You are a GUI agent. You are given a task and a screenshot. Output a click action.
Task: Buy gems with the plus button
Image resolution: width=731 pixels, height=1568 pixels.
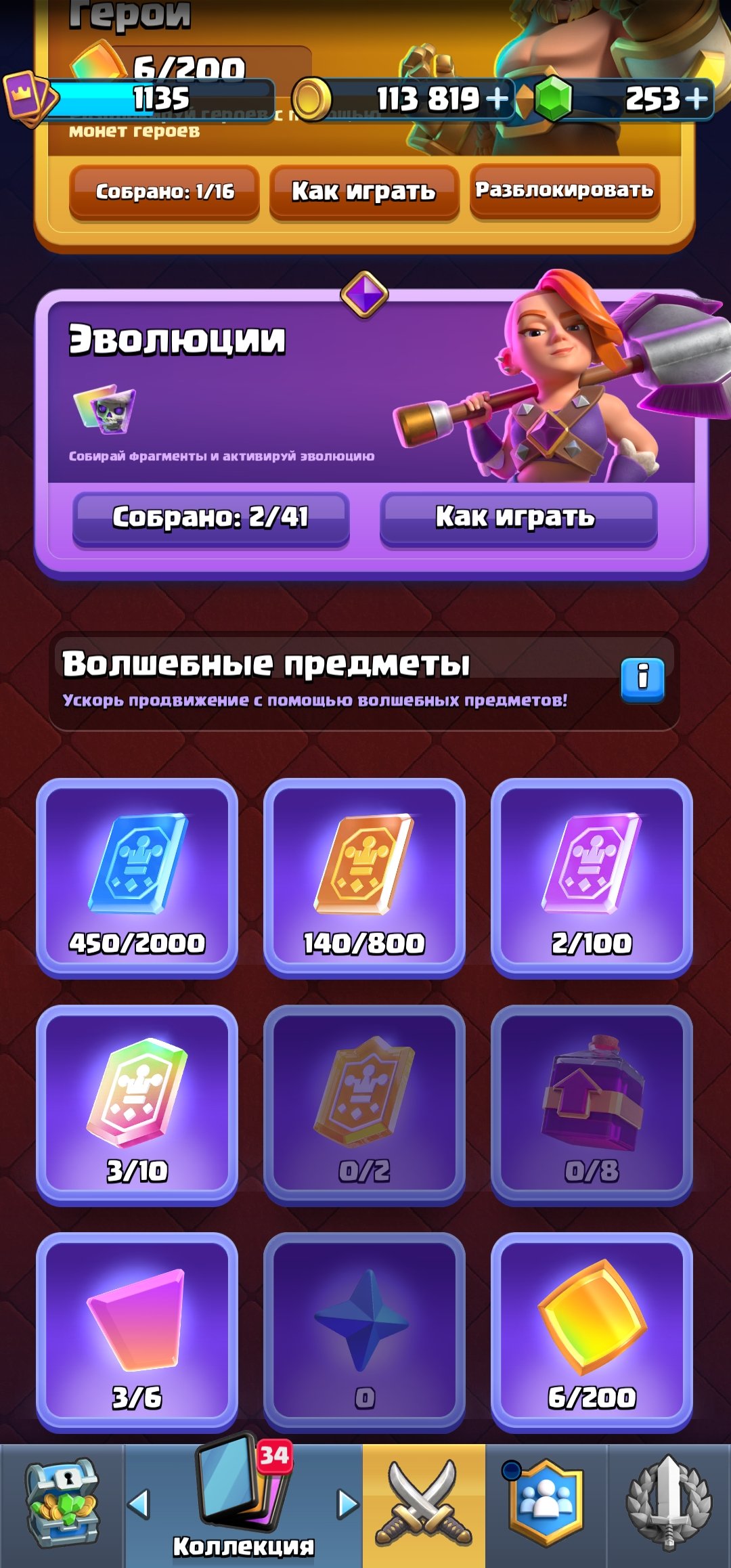(696, 99)
